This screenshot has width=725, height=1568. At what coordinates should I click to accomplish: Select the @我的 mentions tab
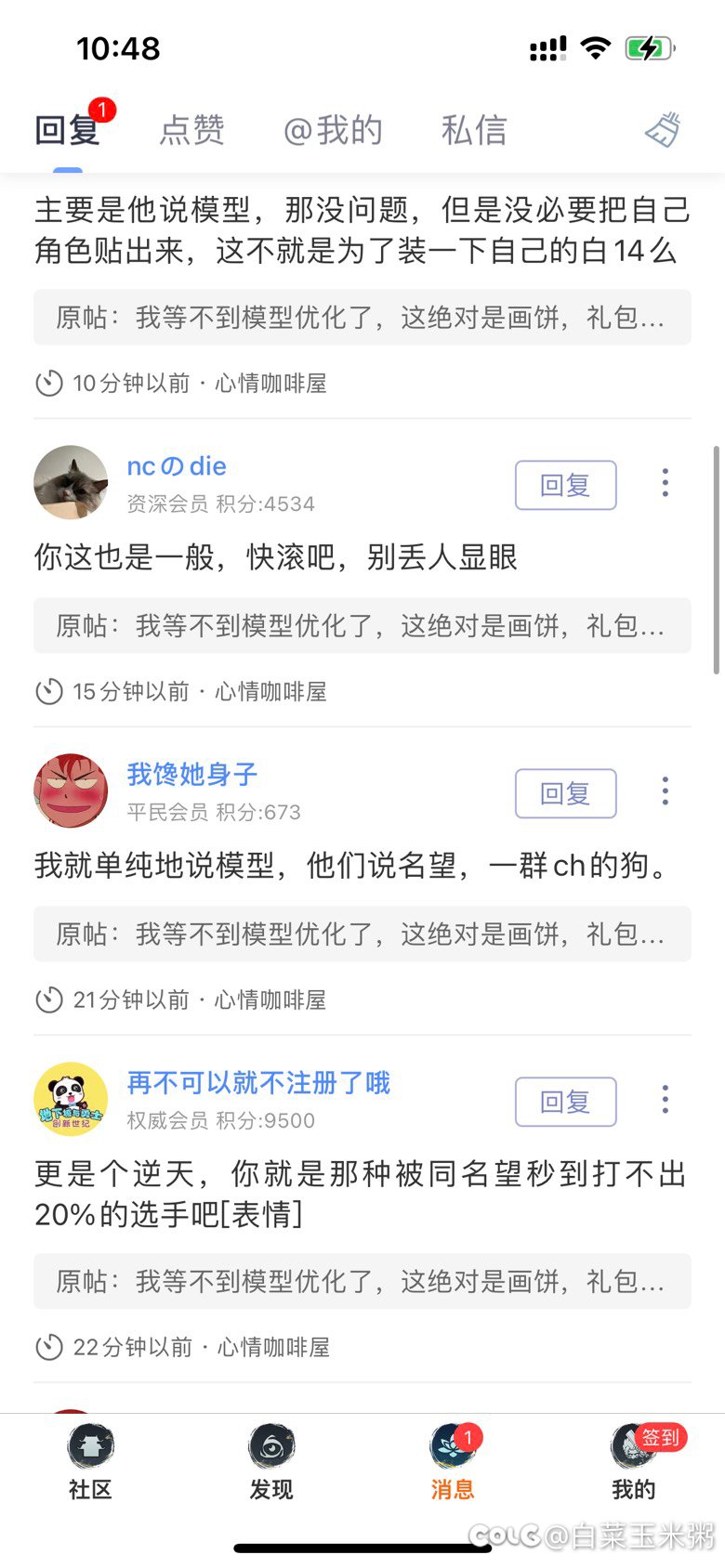(x=332, y=130)
